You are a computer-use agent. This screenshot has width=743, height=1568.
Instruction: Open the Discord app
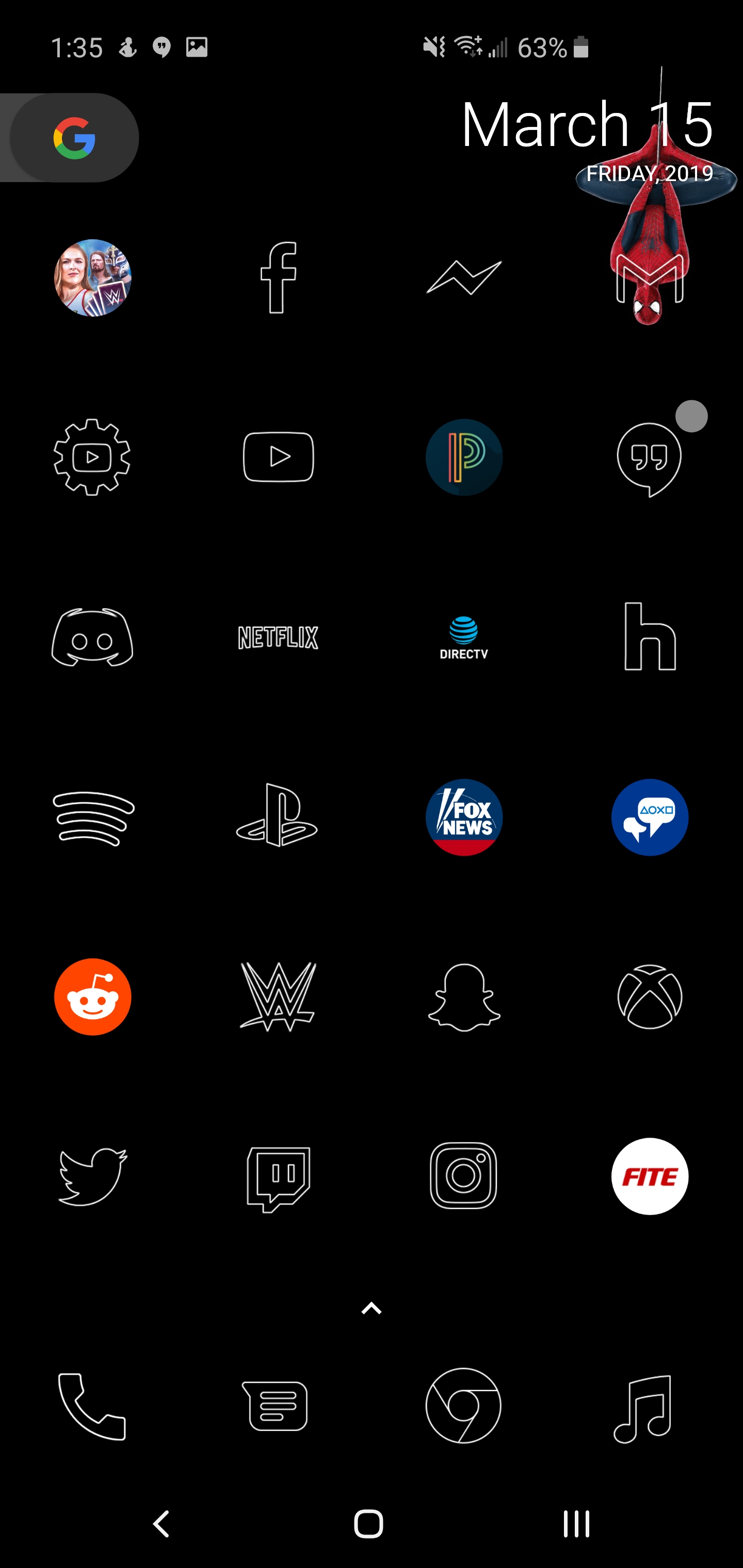(x=92, y=636)
